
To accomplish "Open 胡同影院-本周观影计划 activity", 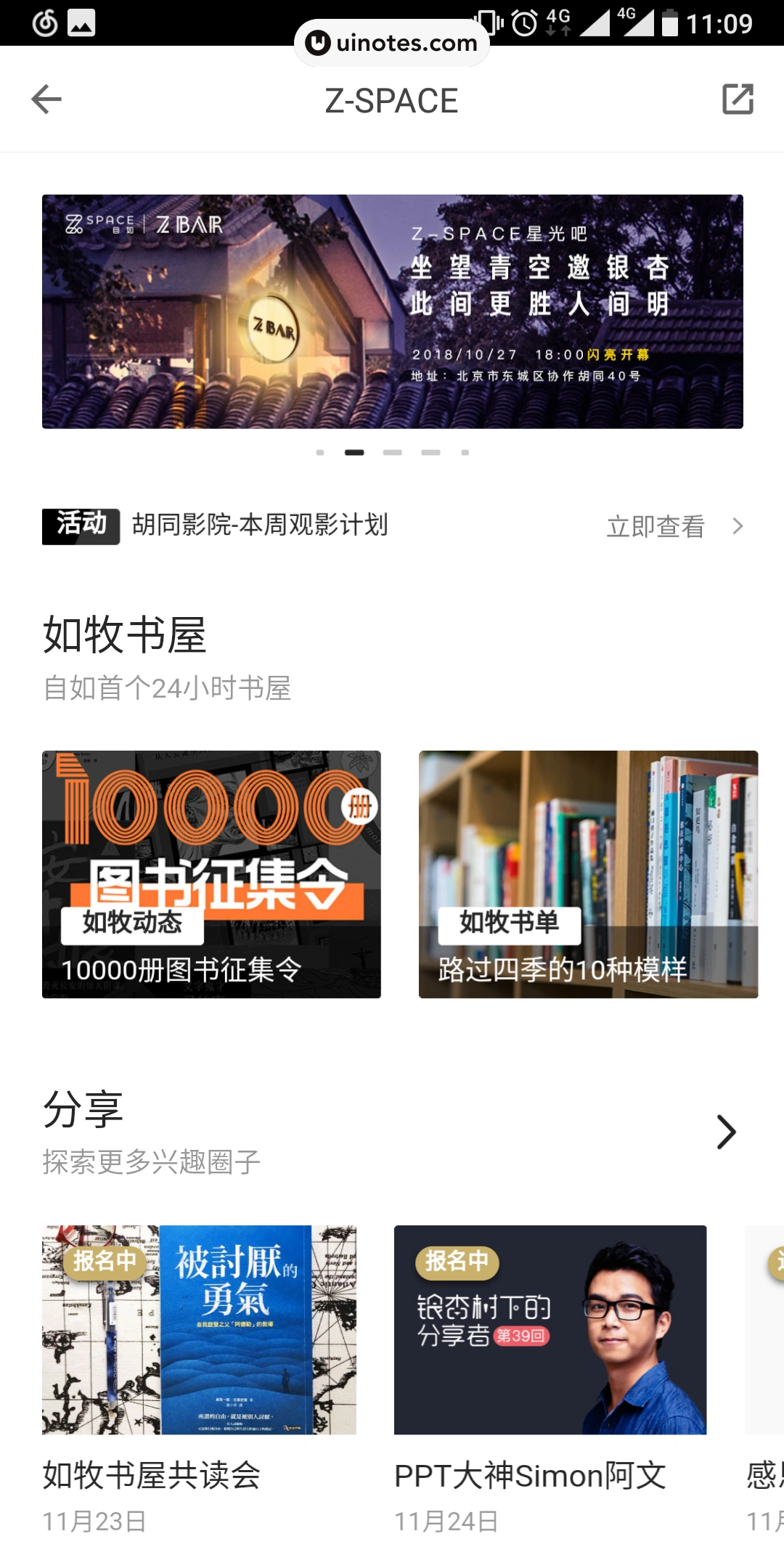I will 261,526.
